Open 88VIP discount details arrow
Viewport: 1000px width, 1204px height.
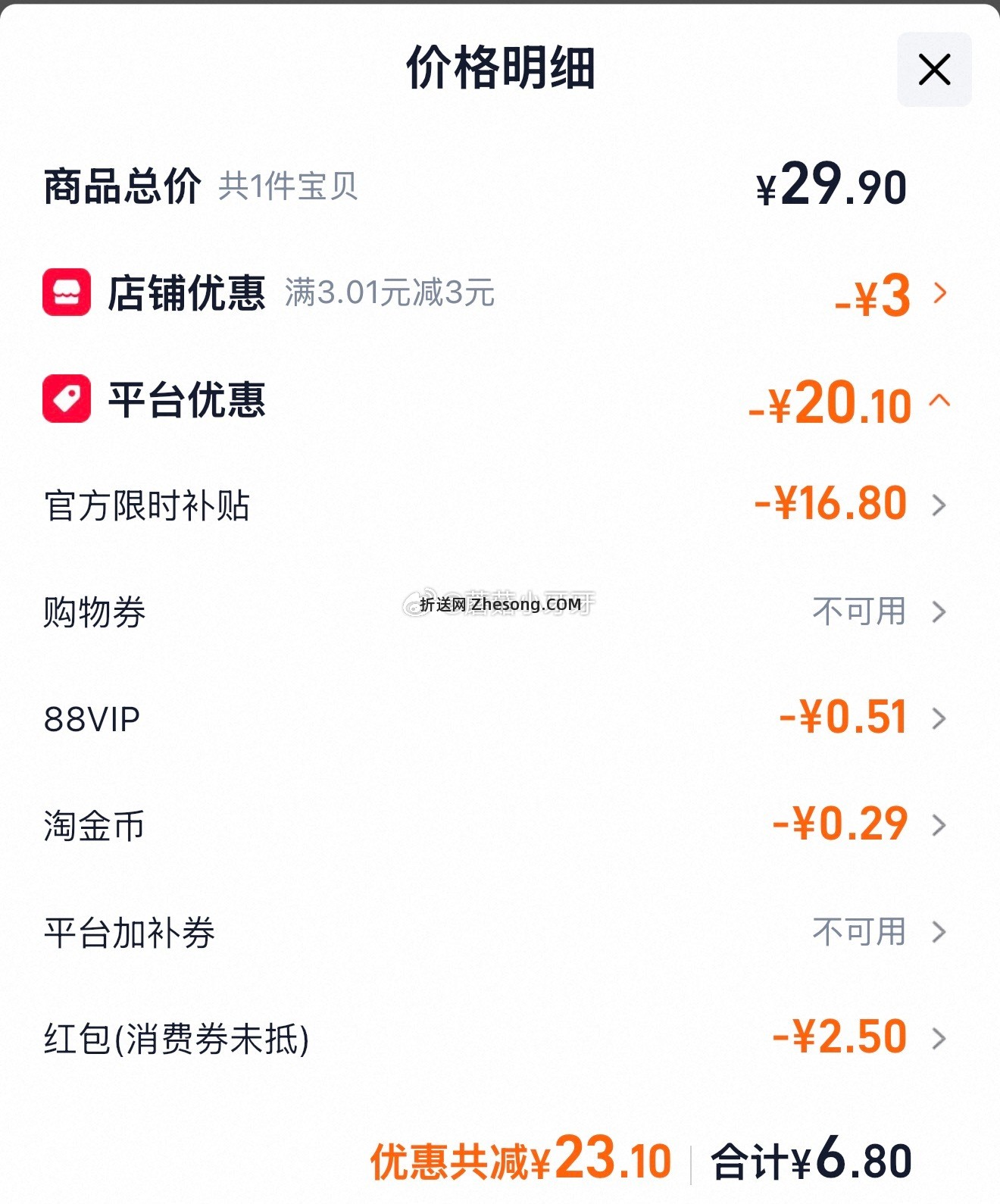tap(942, 718)
